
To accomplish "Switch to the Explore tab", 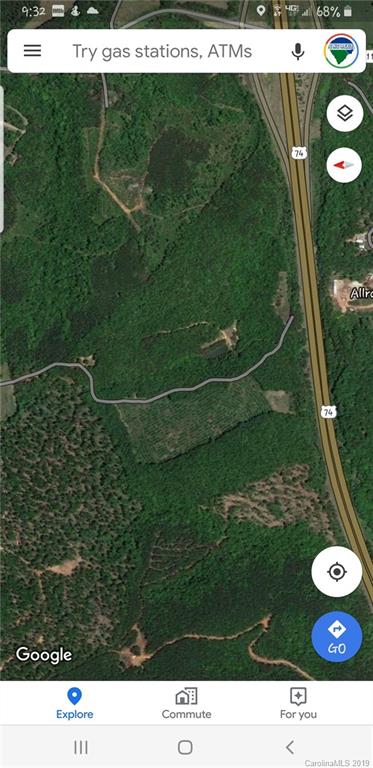I will (x=74, y=703).
